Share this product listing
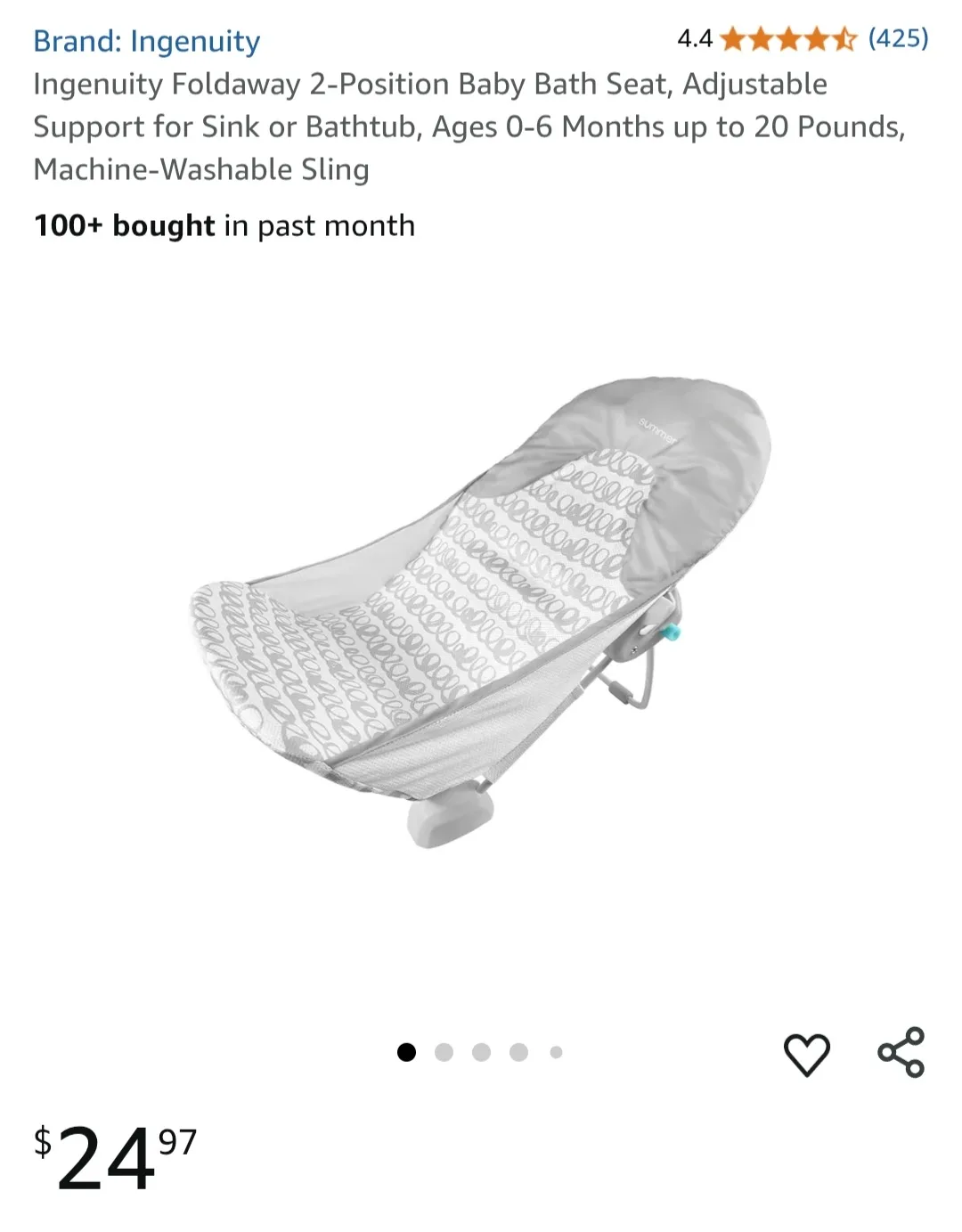The image size is (962, 1232). point(901,1052)
